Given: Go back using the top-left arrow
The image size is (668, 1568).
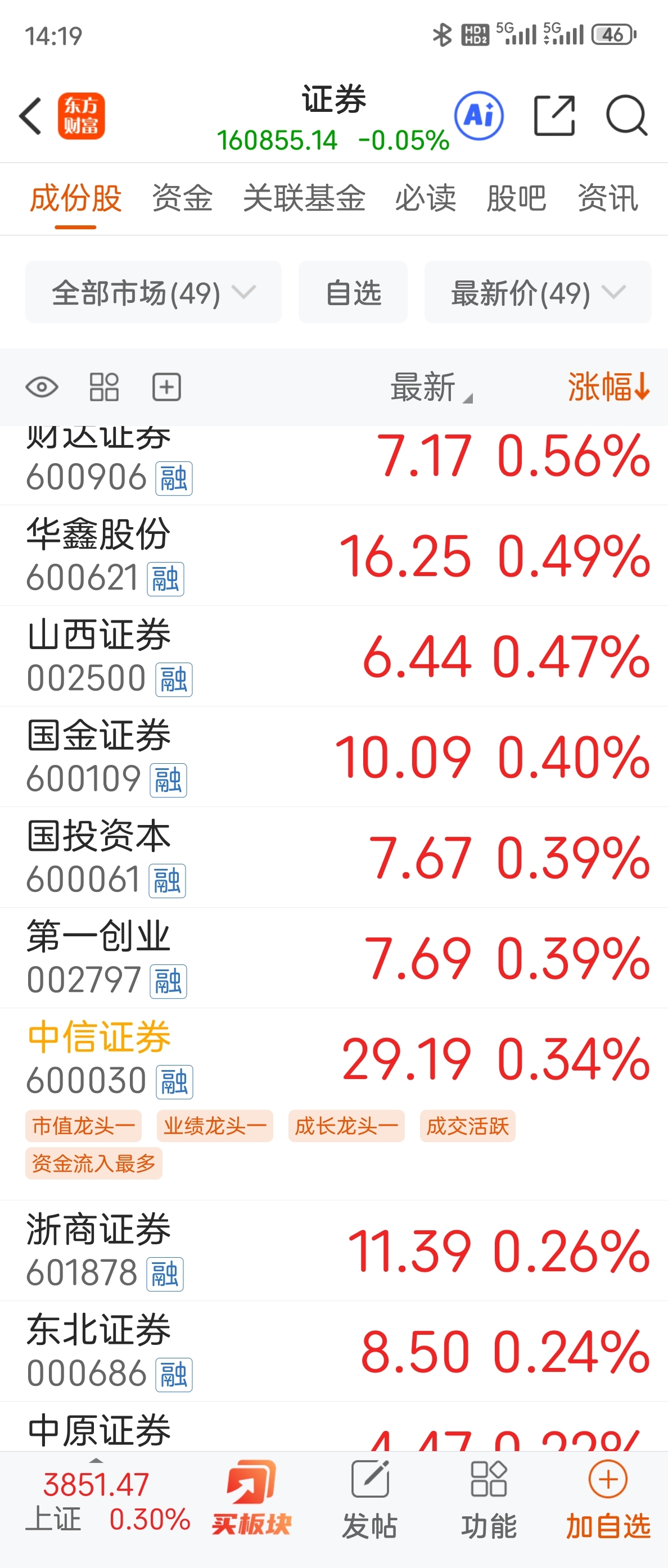Looking at the screenshot, I should click(30, 116).
